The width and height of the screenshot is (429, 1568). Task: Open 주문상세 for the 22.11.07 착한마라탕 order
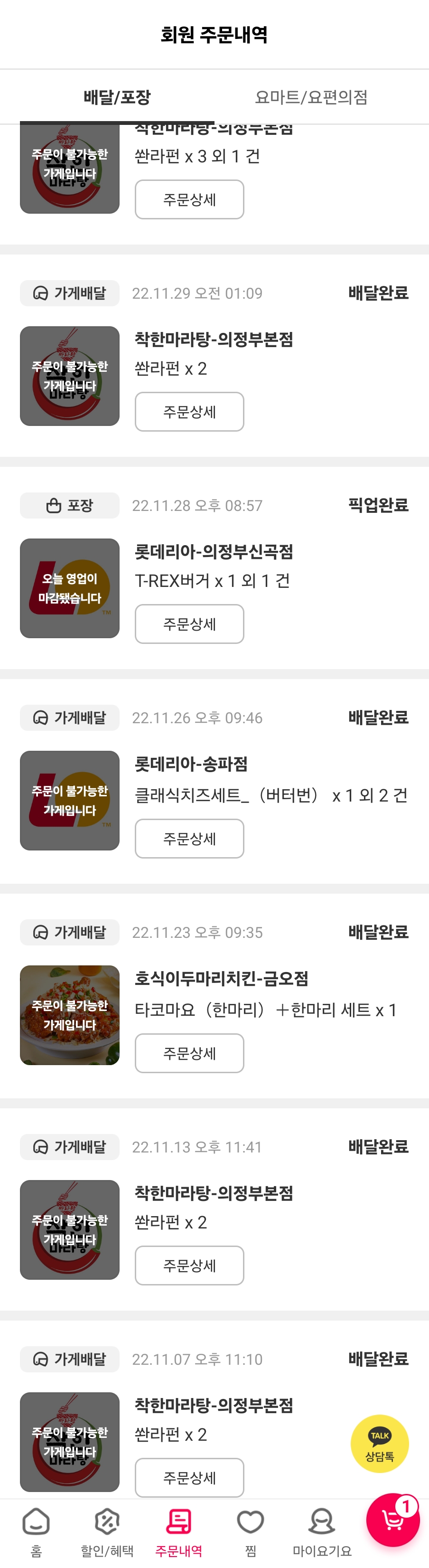(x=189, y=1477)
